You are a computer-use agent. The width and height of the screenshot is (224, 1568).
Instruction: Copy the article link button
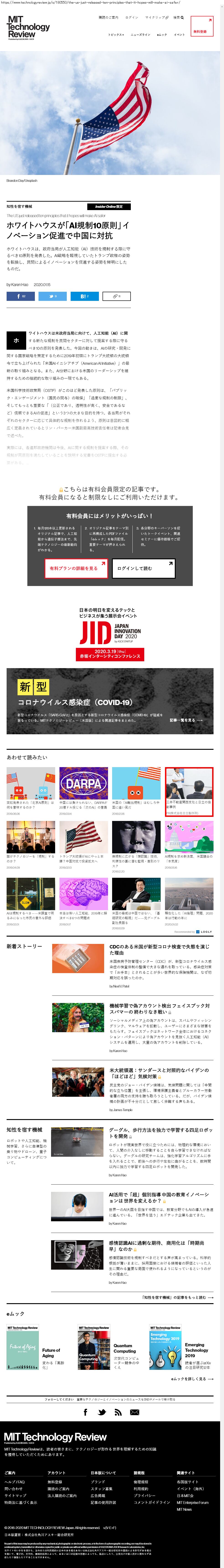pyautogui.click(x=116, y=297)
